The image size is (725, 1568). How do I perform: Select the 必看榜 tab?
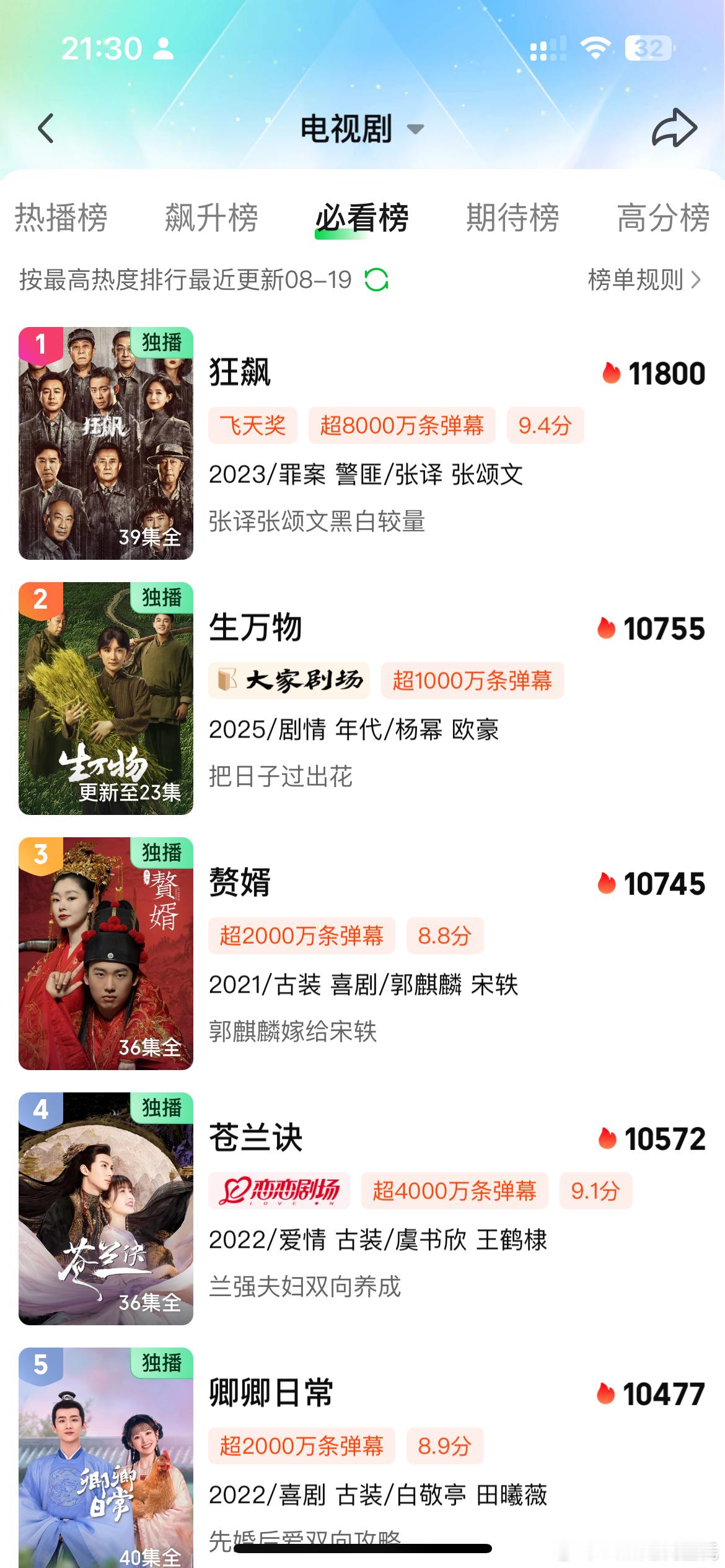click(362, 217)
